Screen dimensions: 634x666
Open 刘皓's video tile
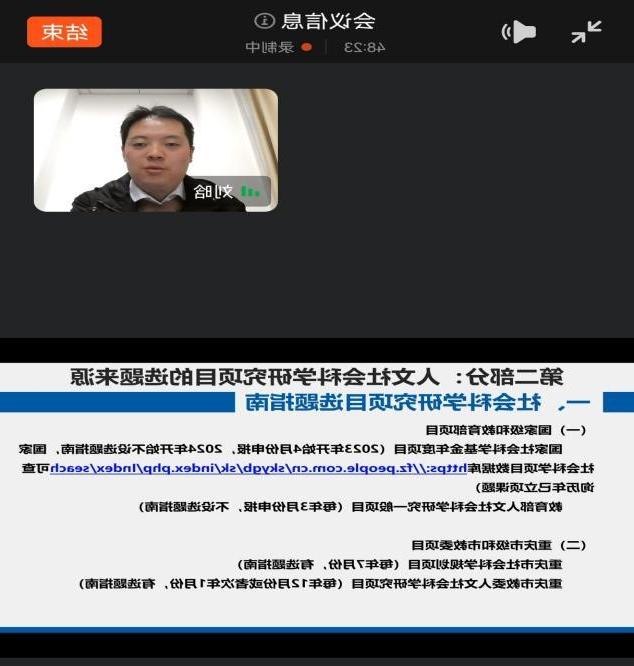[x=156, y=150]
